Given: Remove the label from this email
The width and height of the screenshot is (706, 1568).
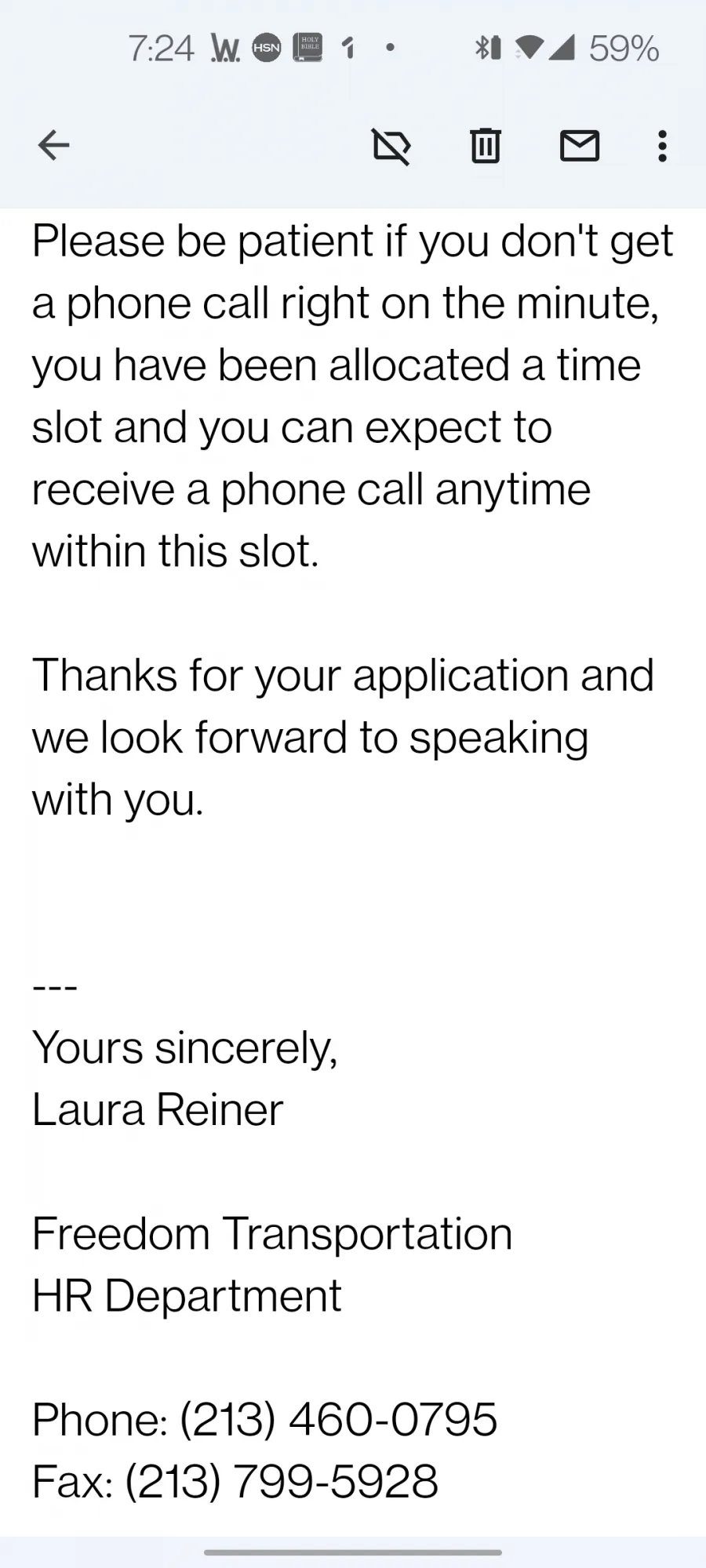Looking at the screenshot, I should (x=391, y=146).
